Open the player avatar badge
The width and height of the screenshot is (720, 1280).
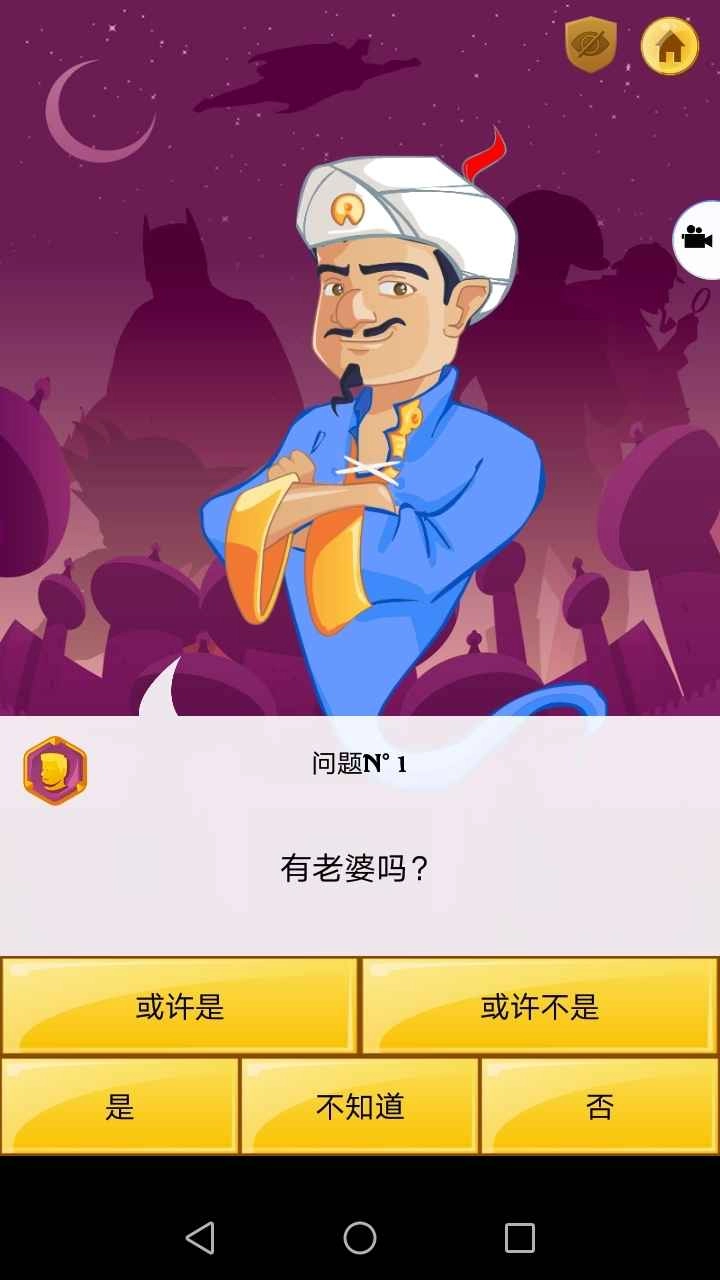pyautogui.click(x=55, y=767)
